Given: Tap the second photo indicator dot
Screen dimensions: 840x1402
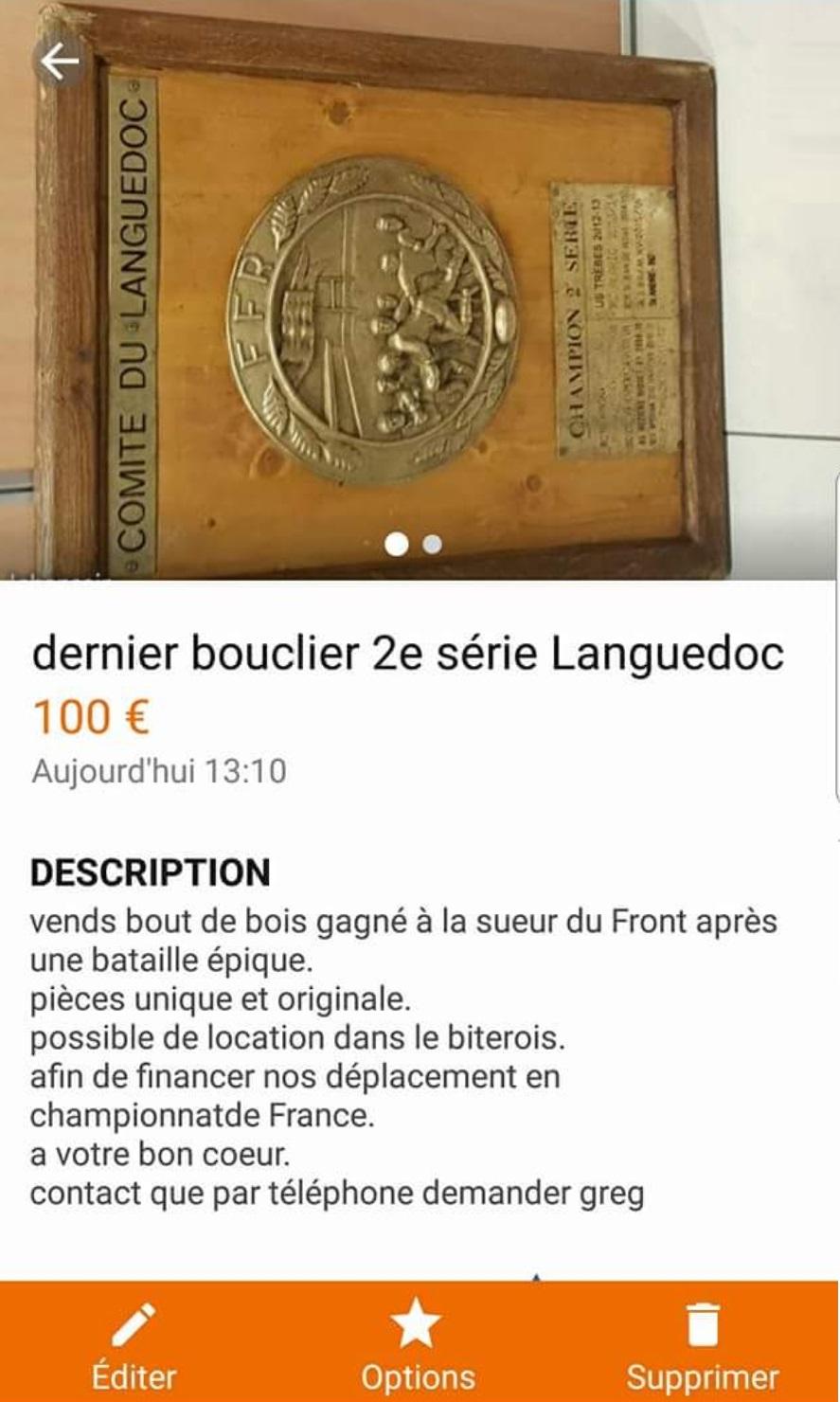Looking at the screenshot, I should tap(432, 544).
